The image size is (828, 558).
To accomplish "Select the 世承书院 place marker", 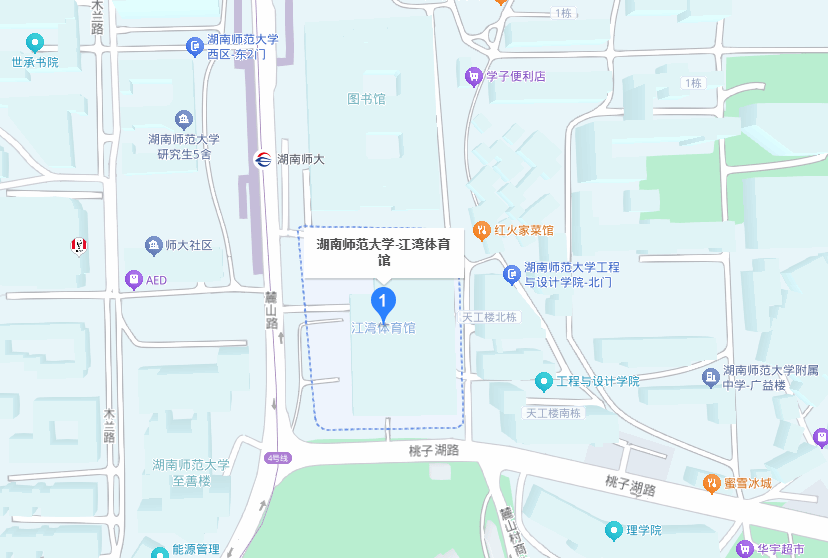I will click(x=36, y=43).
